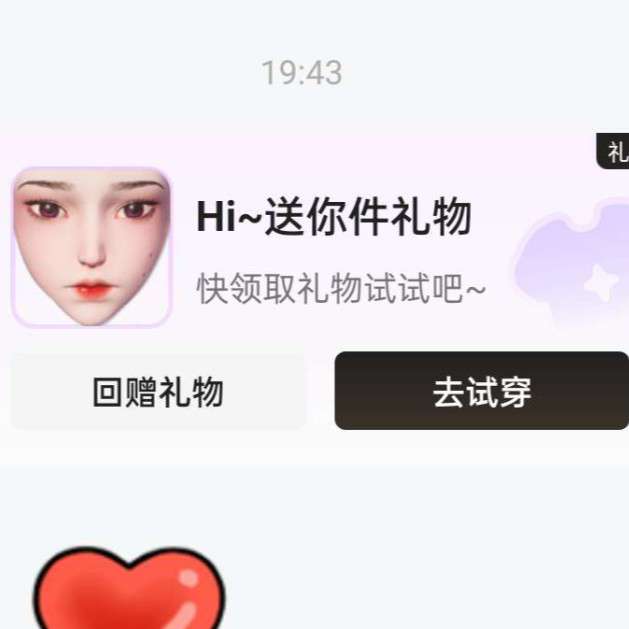Tap the 去试穿 button
Screen dimensions: 629x629
481,391
